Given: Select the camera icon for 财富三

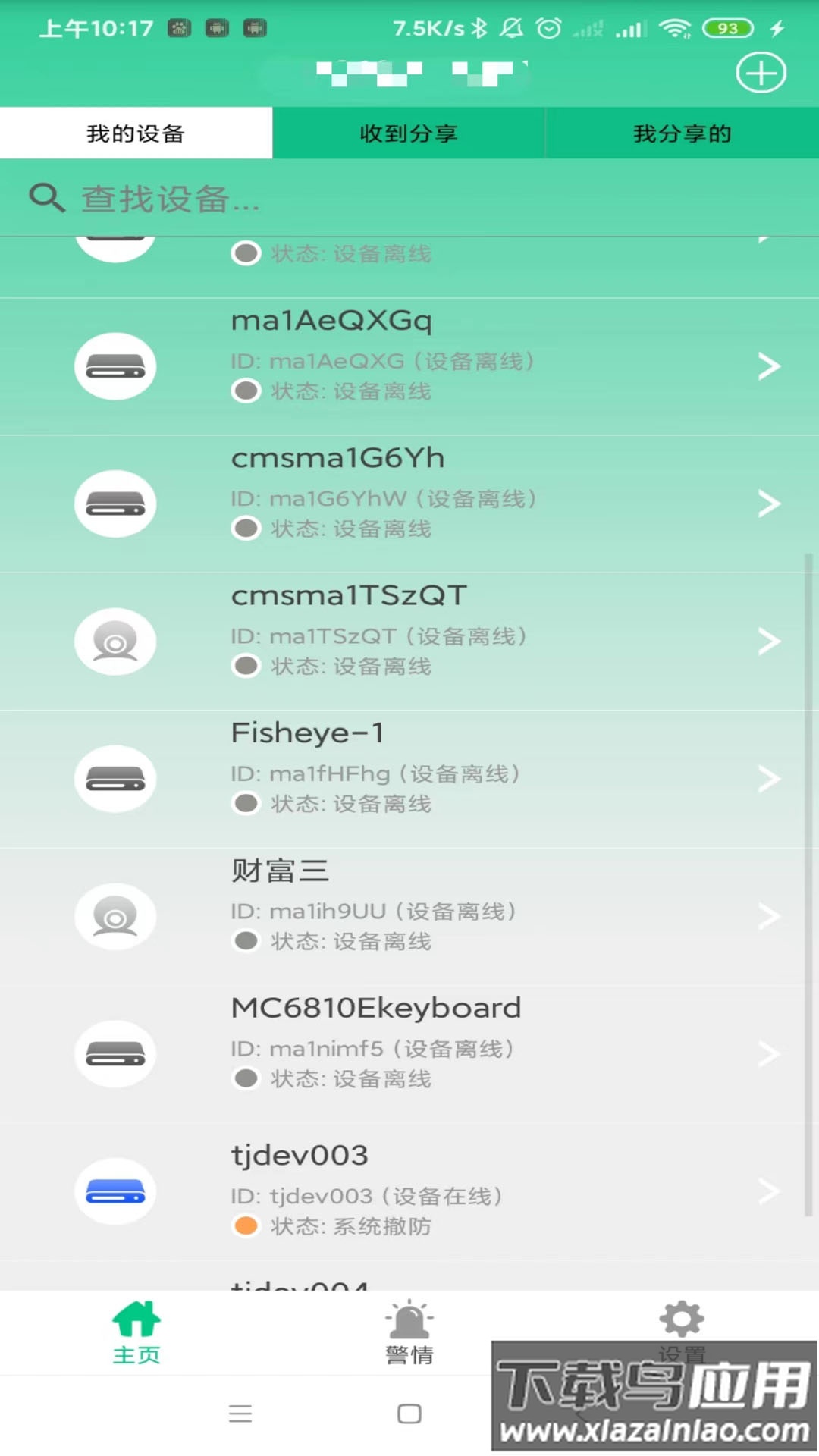Looking at the screenshot, I should (x=115, y=916).
